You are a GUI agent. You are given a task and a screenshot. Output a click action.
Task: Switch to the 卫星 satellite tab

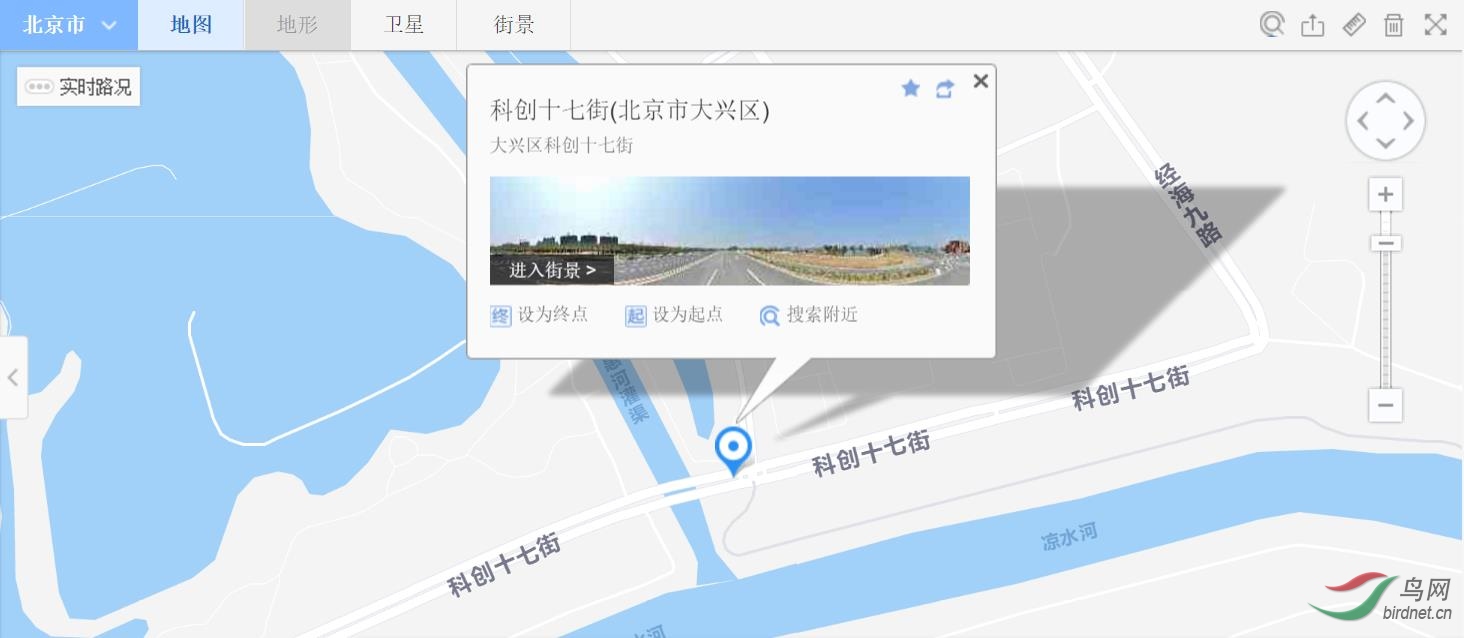point(404,25)
